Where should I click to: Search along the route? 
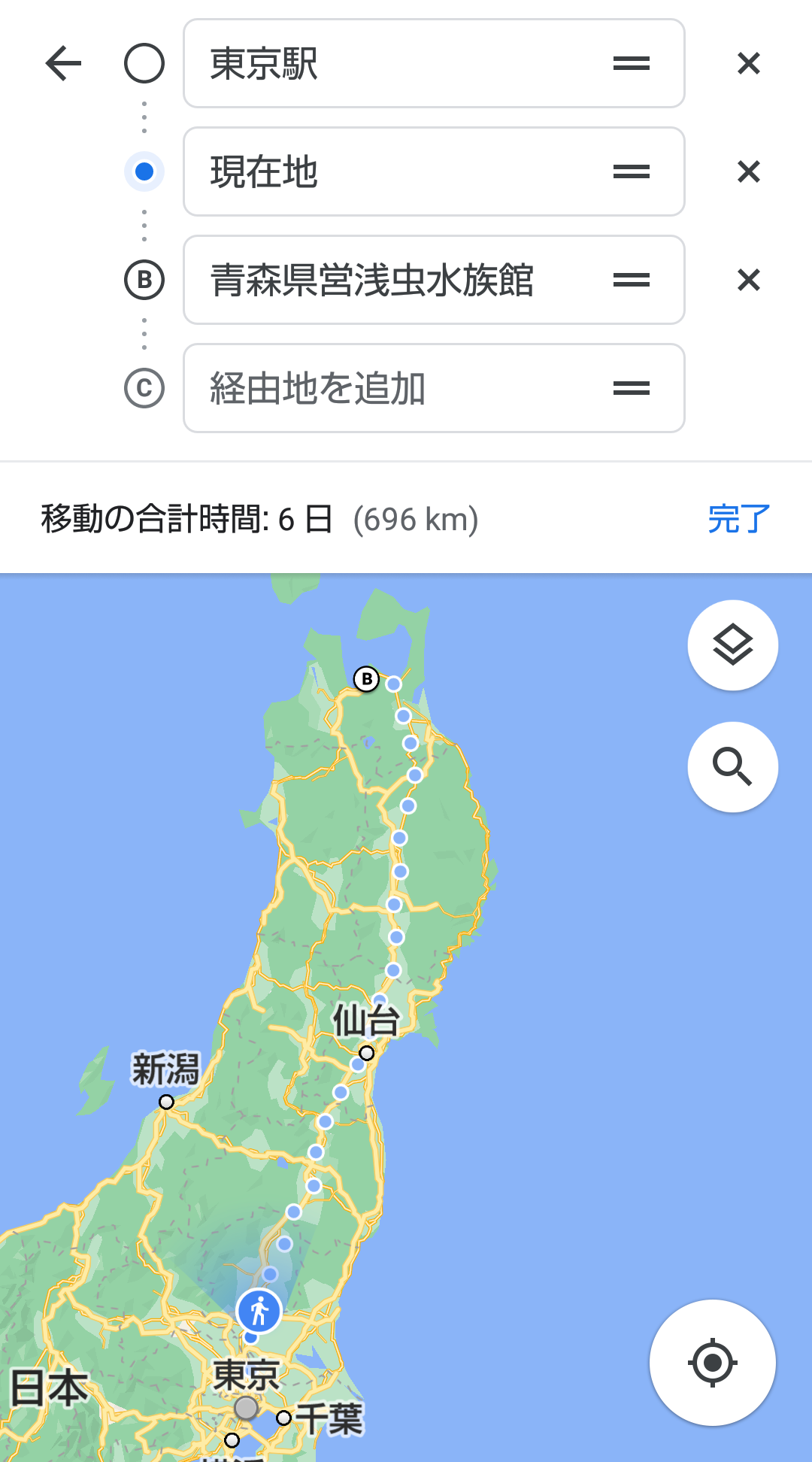click(733, 767)
